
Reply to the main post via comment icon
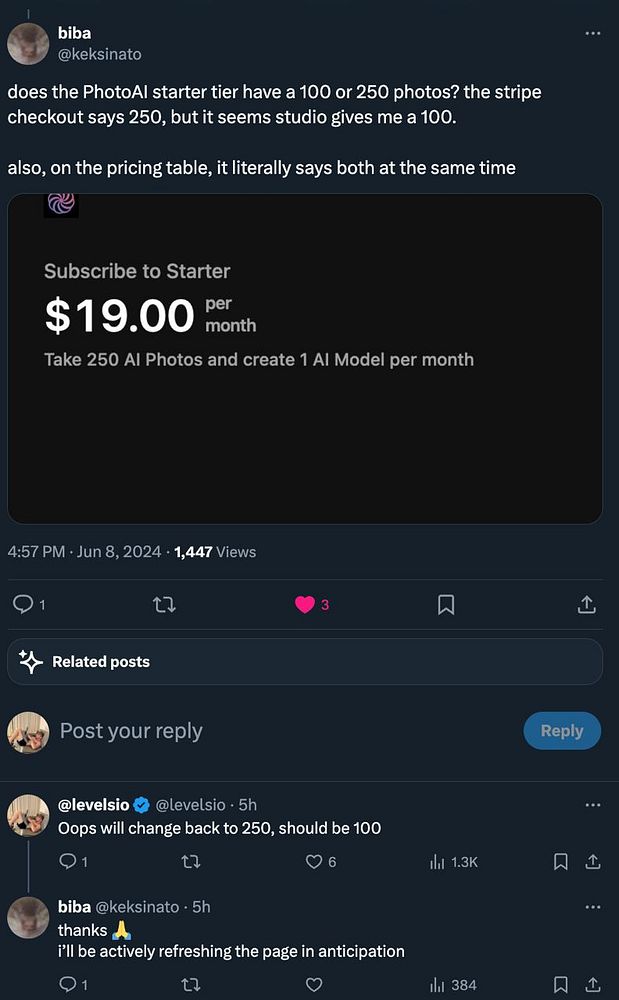(23, 604)
